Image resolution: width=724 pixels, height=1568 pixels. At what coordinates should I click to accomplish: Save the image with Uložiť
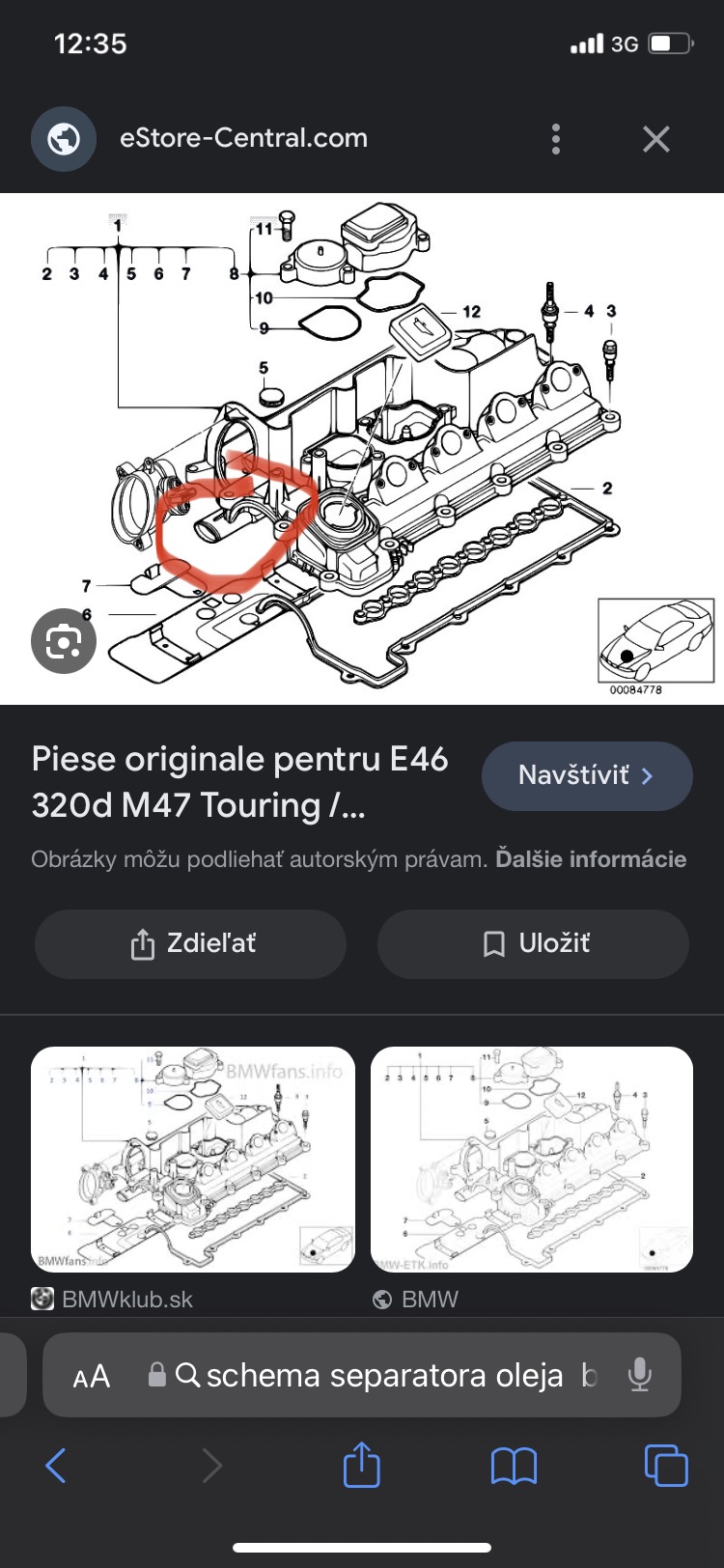click(x=534, y=943)
